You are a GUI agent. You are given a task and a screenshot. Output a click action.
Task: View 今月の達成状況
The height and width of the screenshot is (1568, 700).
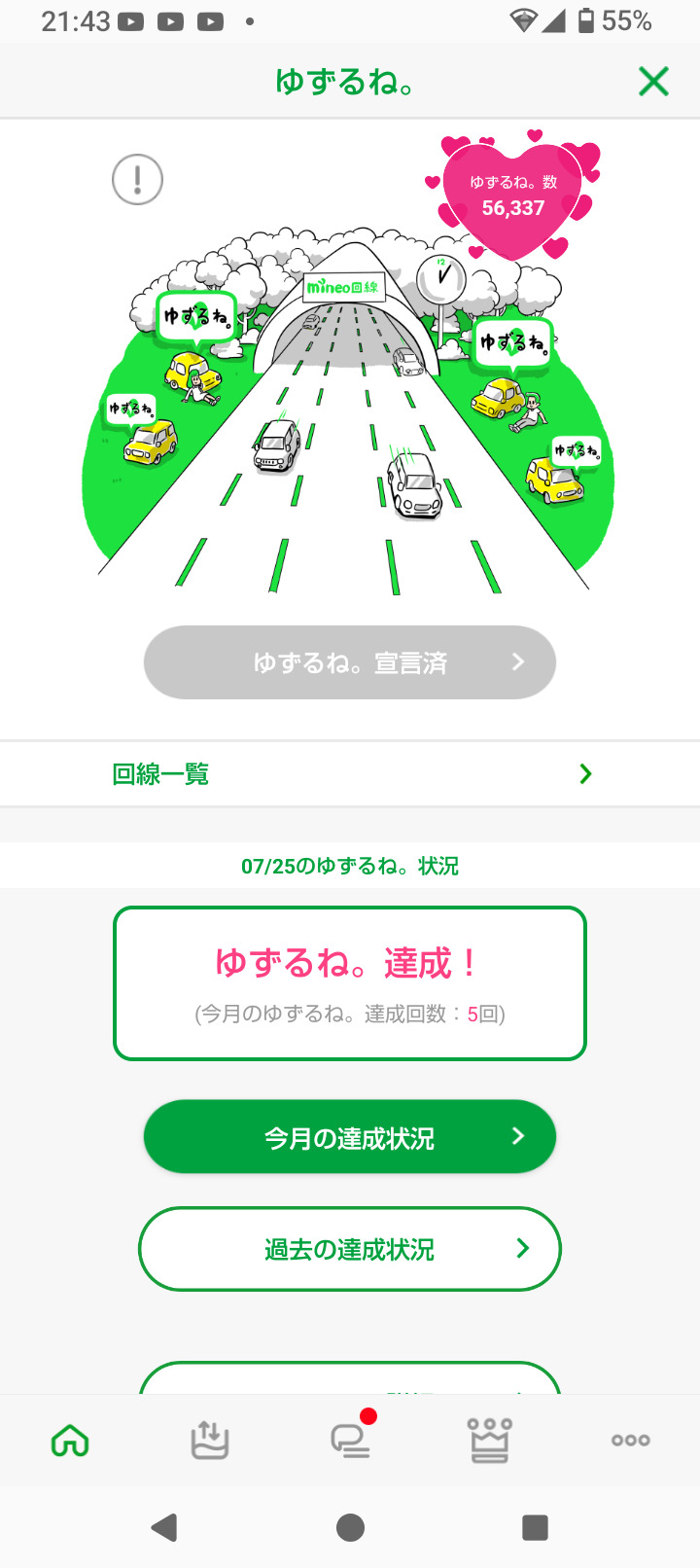click(x=350, y=1137)
